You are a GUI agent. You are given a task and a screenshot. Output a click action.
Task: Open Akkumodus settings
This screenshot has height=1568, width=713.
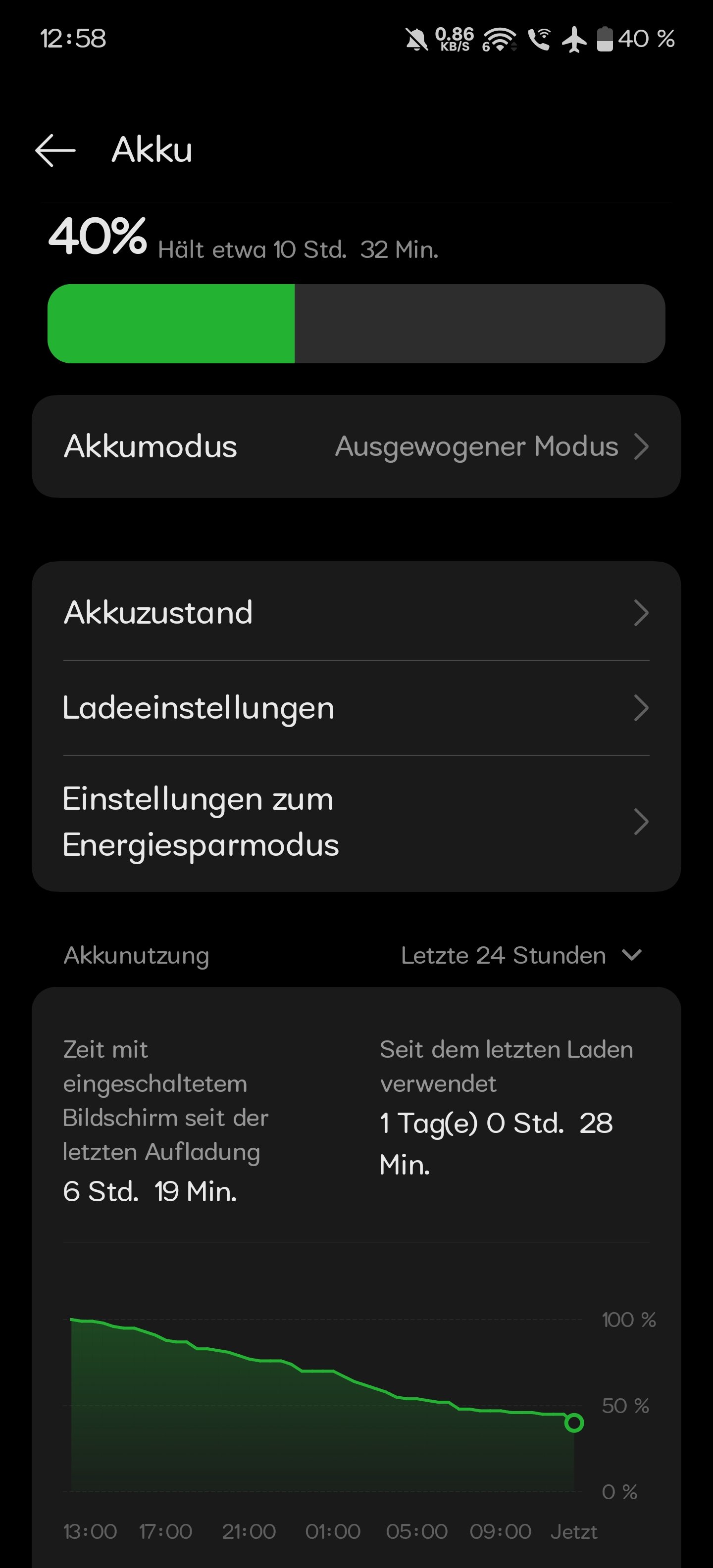click(356, 446)
